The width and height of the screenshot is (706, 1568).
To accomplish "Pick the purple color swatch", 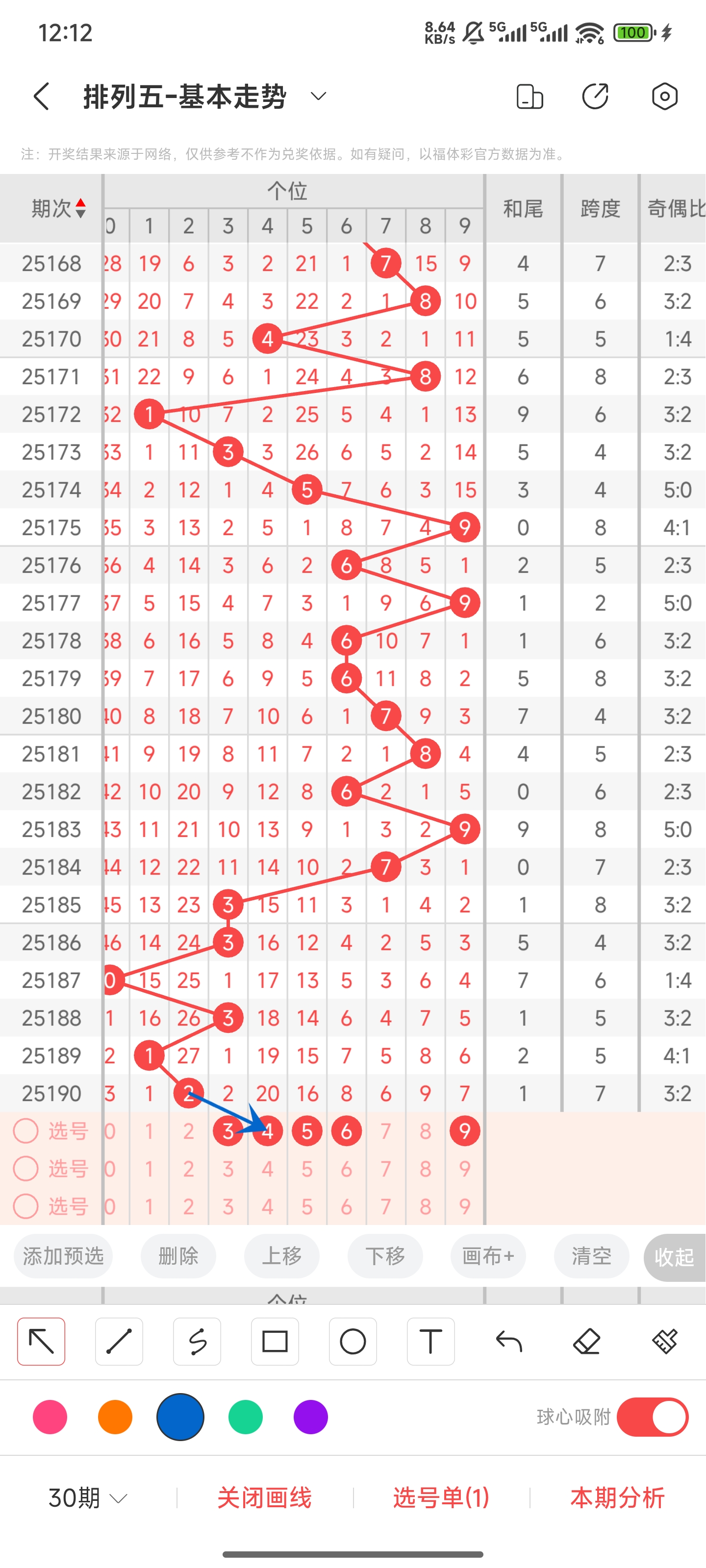I will click(x=311, y=1417).
